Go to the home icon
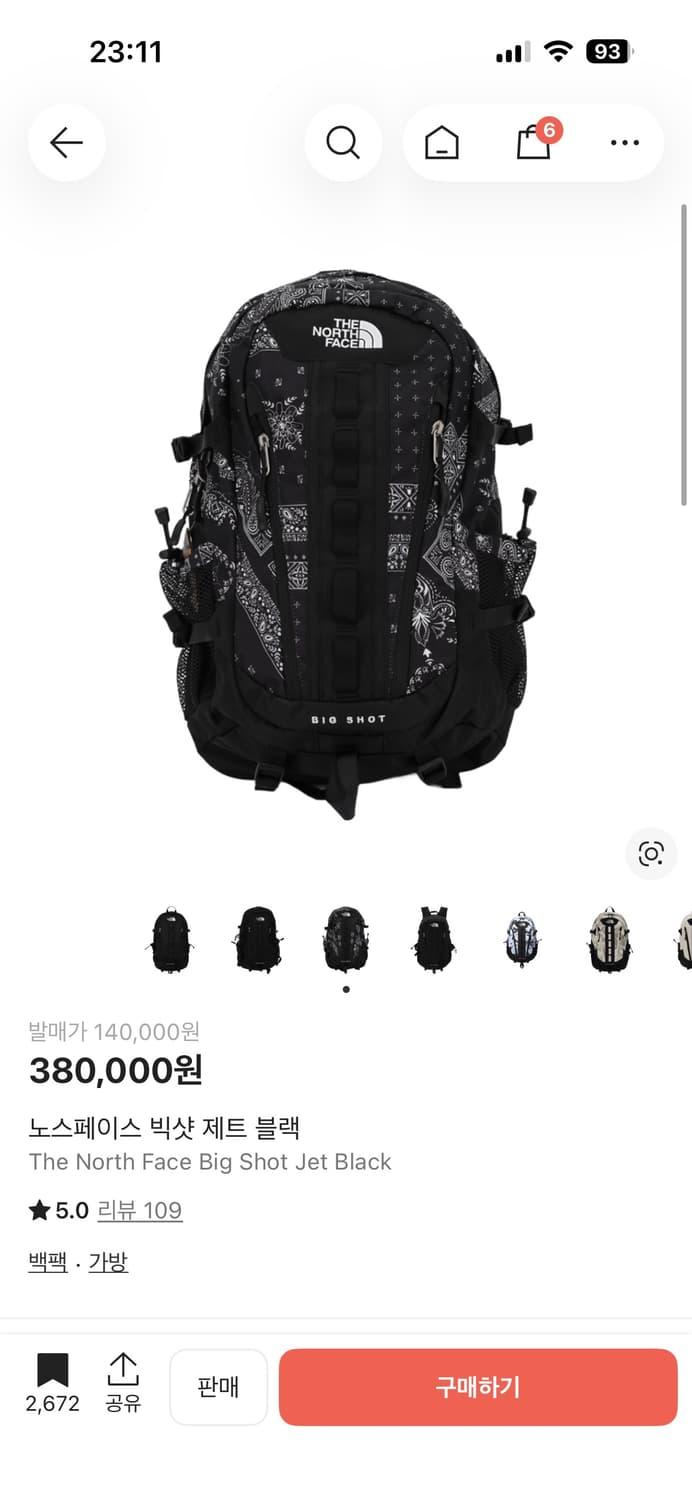 click(x=441, y=144)
